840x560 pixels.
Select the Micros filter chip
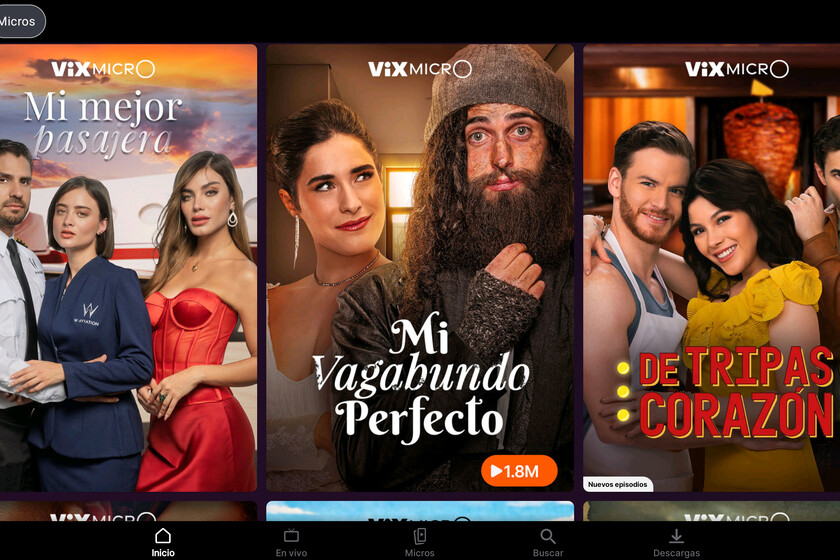click(x=18, y=21)
